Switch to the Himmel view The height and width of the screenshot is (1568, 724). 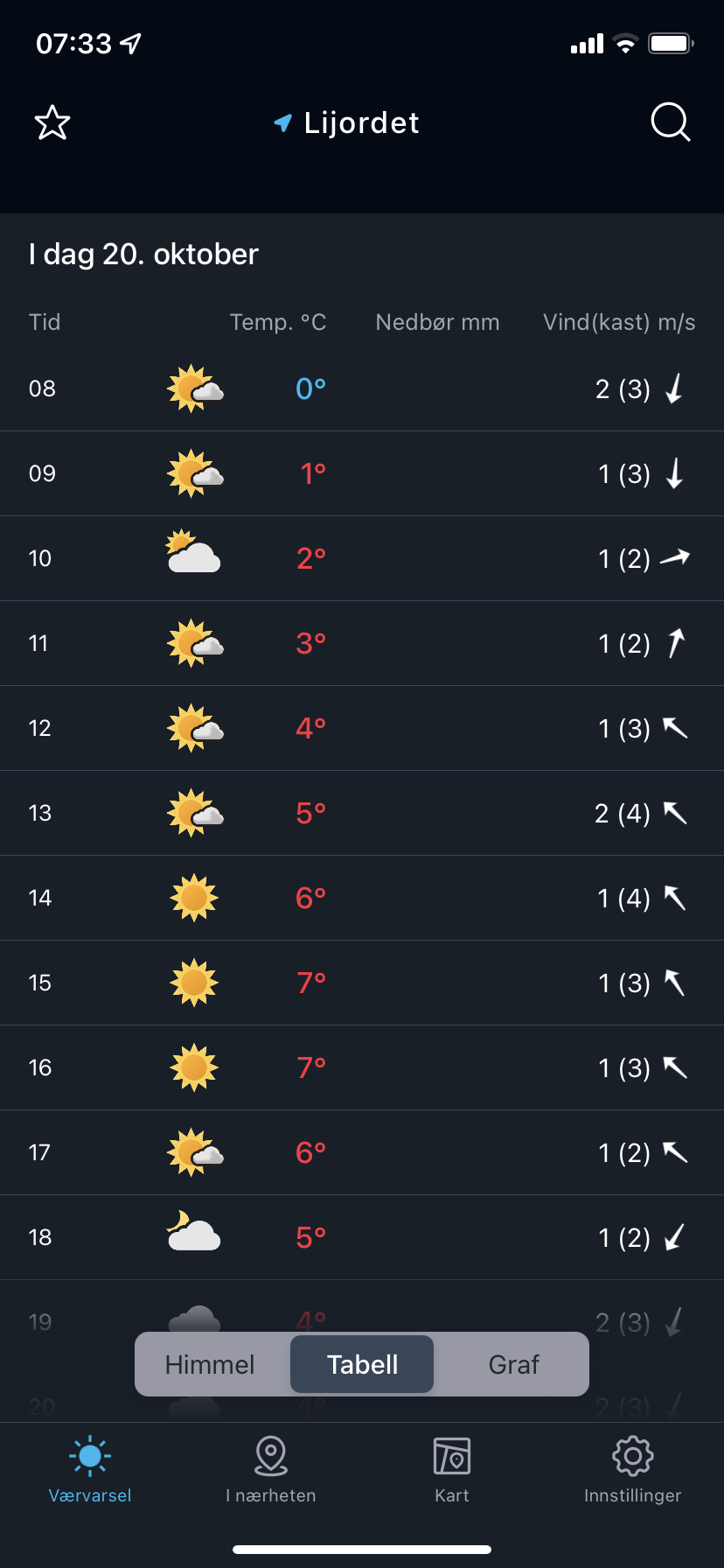(210, 1364)
